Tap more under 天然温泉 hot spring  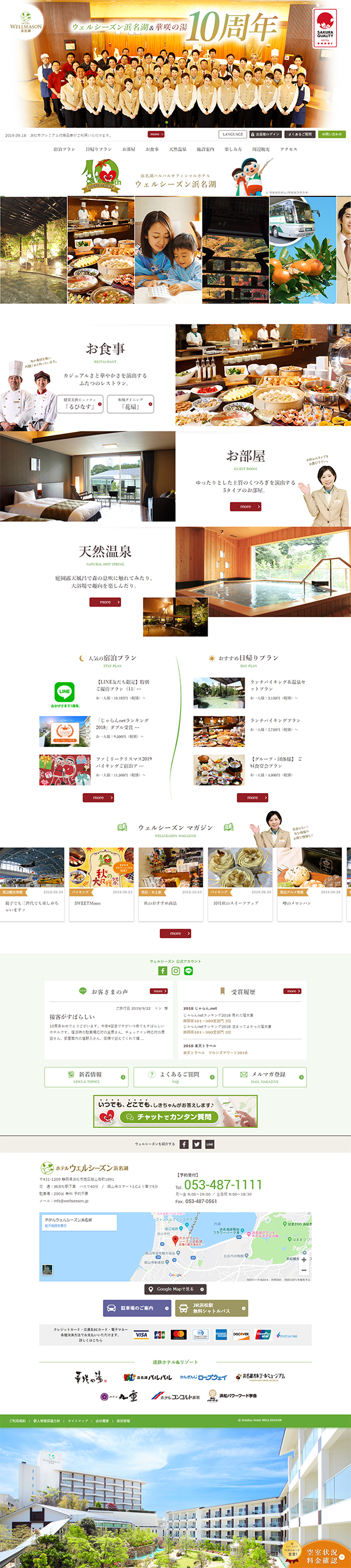click(105, 602)
